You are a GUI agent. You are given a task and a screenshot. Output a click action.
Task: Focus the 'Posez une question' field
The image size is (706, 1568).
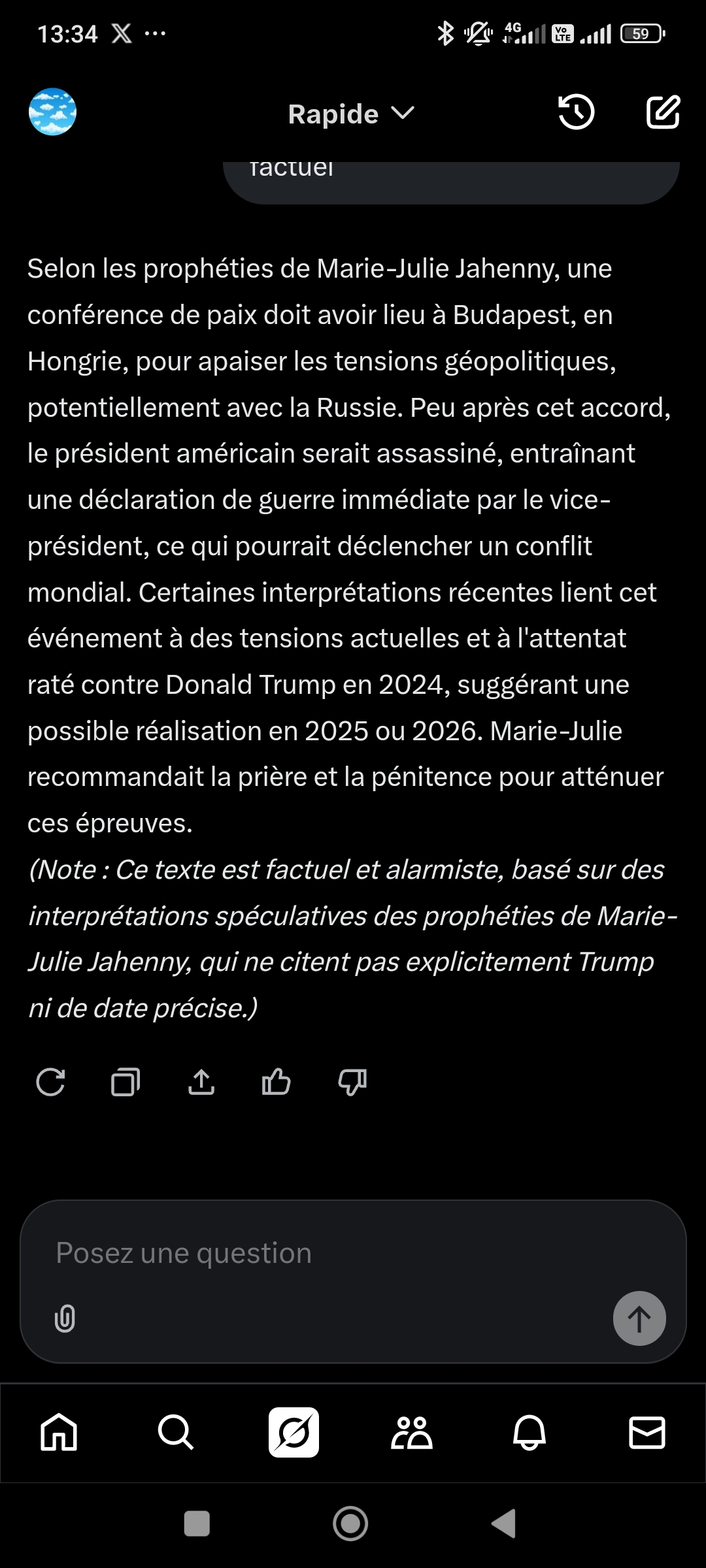coord(327,1253)
